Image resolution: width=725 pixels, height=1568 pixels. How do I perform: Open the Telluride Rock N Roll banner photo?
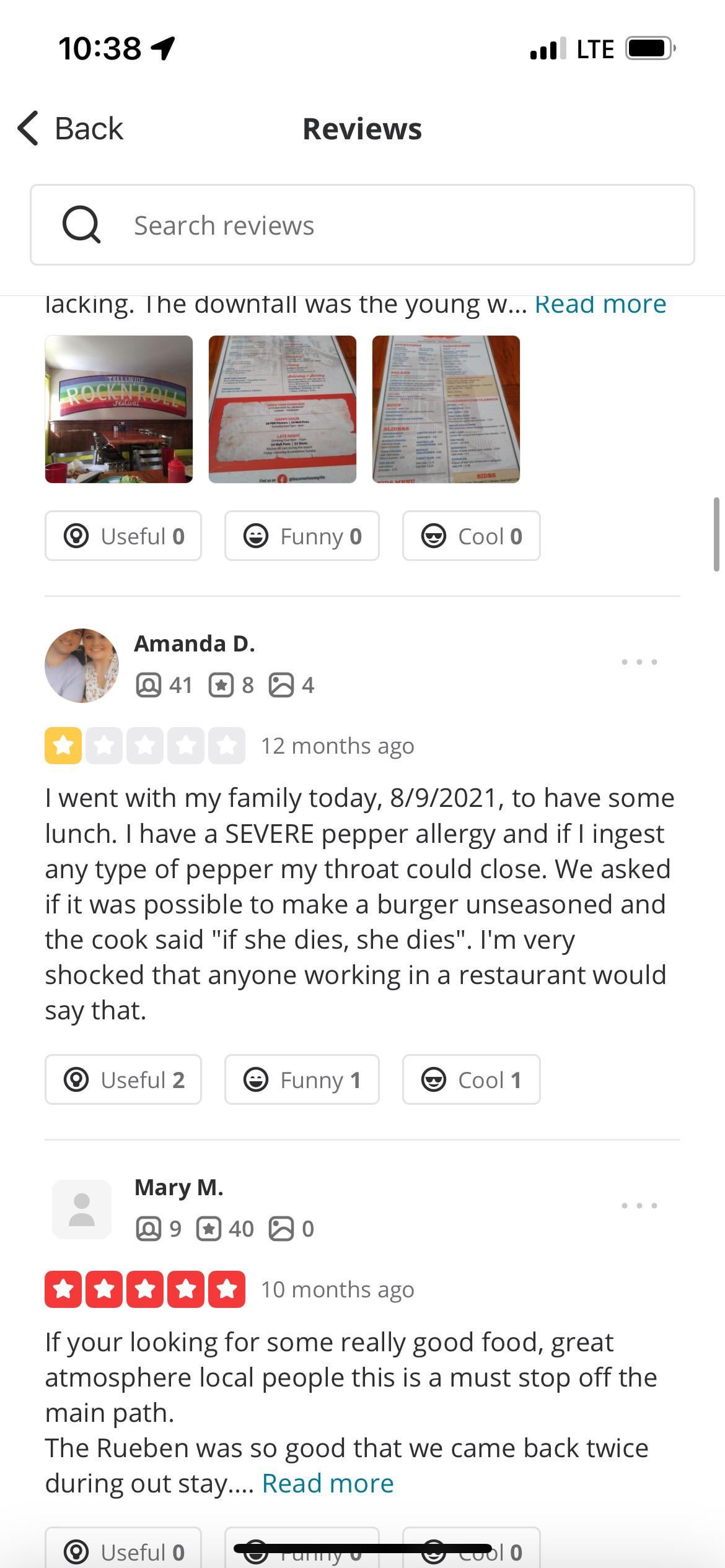(x=119, y=409)
